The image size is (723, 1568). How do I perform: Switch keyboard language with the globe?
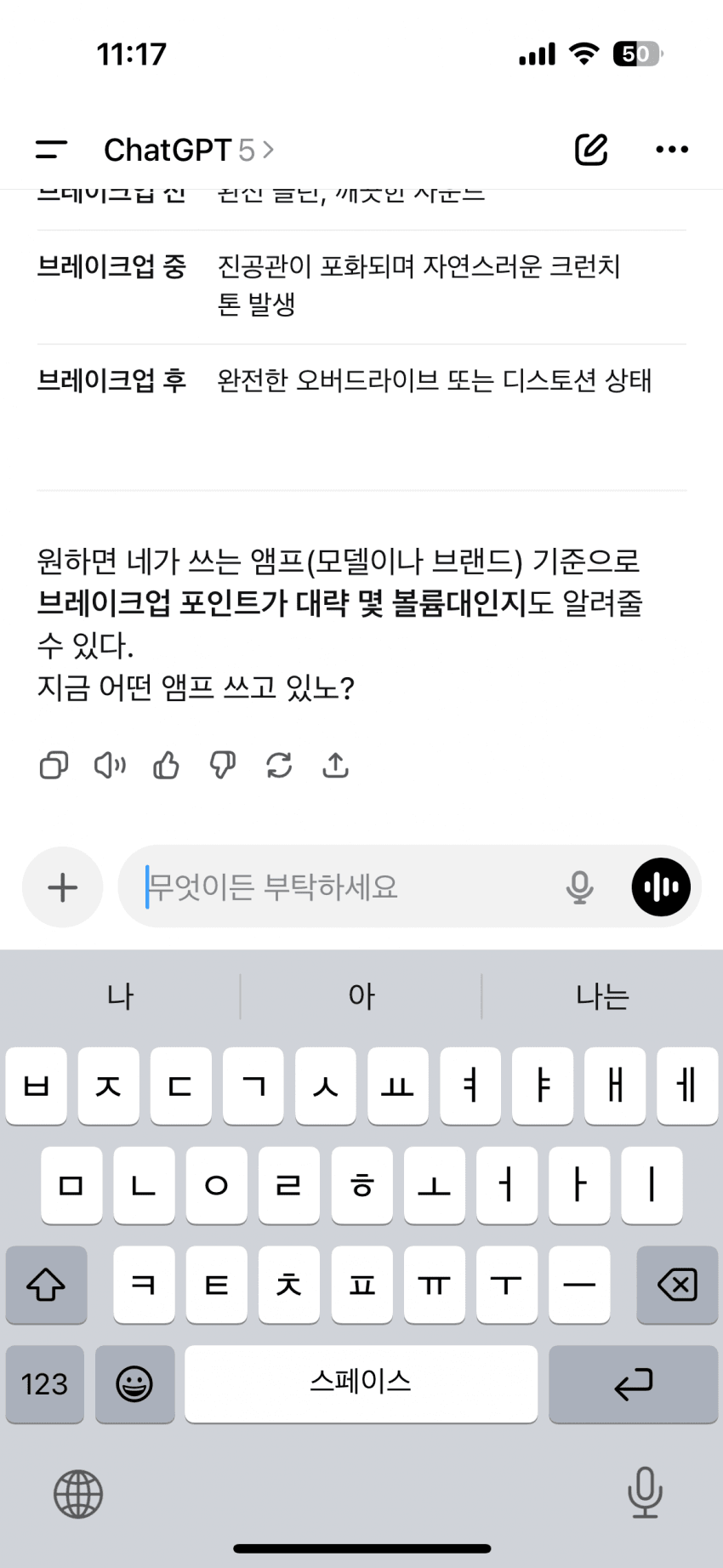(78, 1494)
